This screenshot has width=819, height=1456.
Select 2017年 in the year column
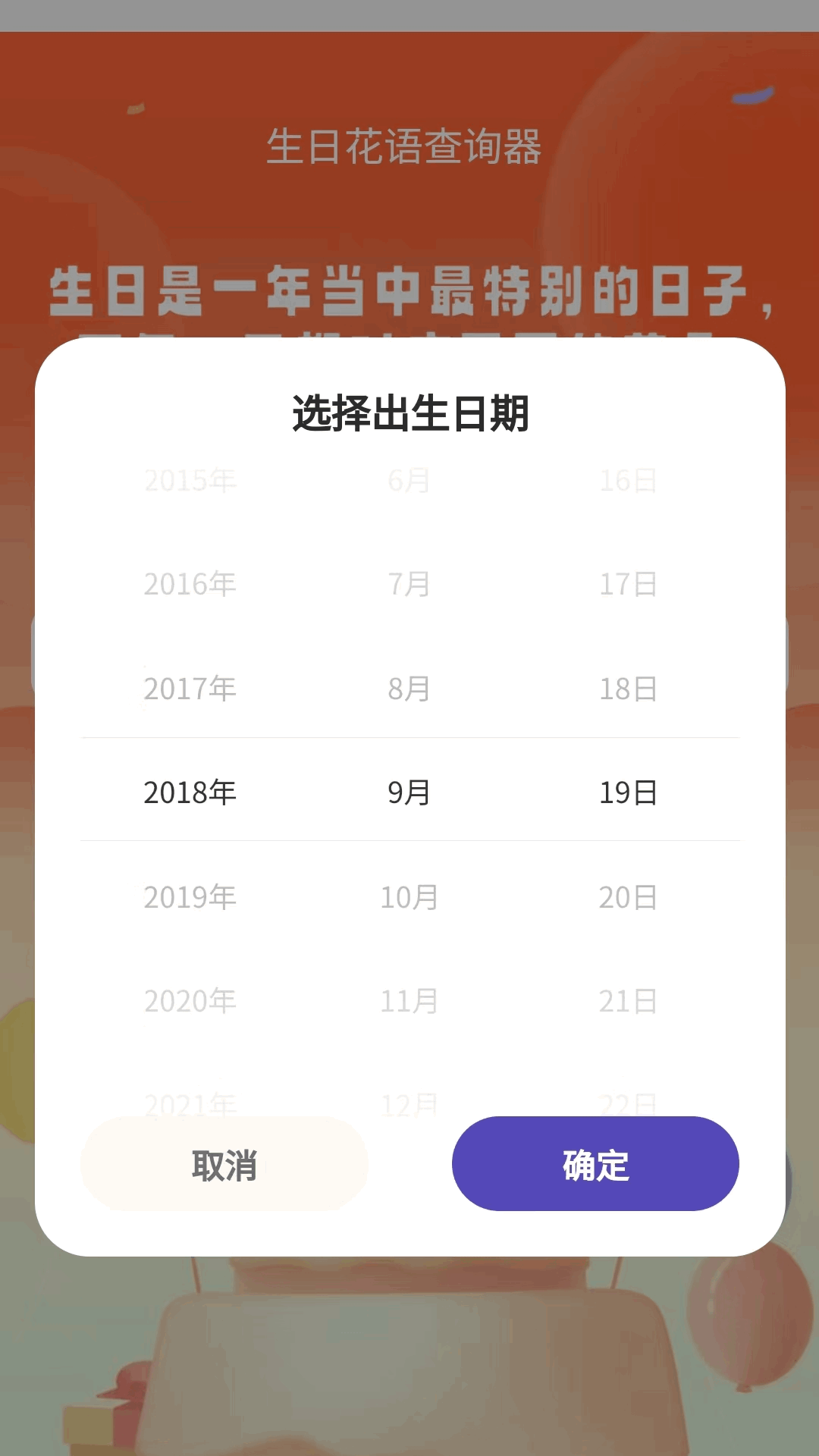pos(190,689)
